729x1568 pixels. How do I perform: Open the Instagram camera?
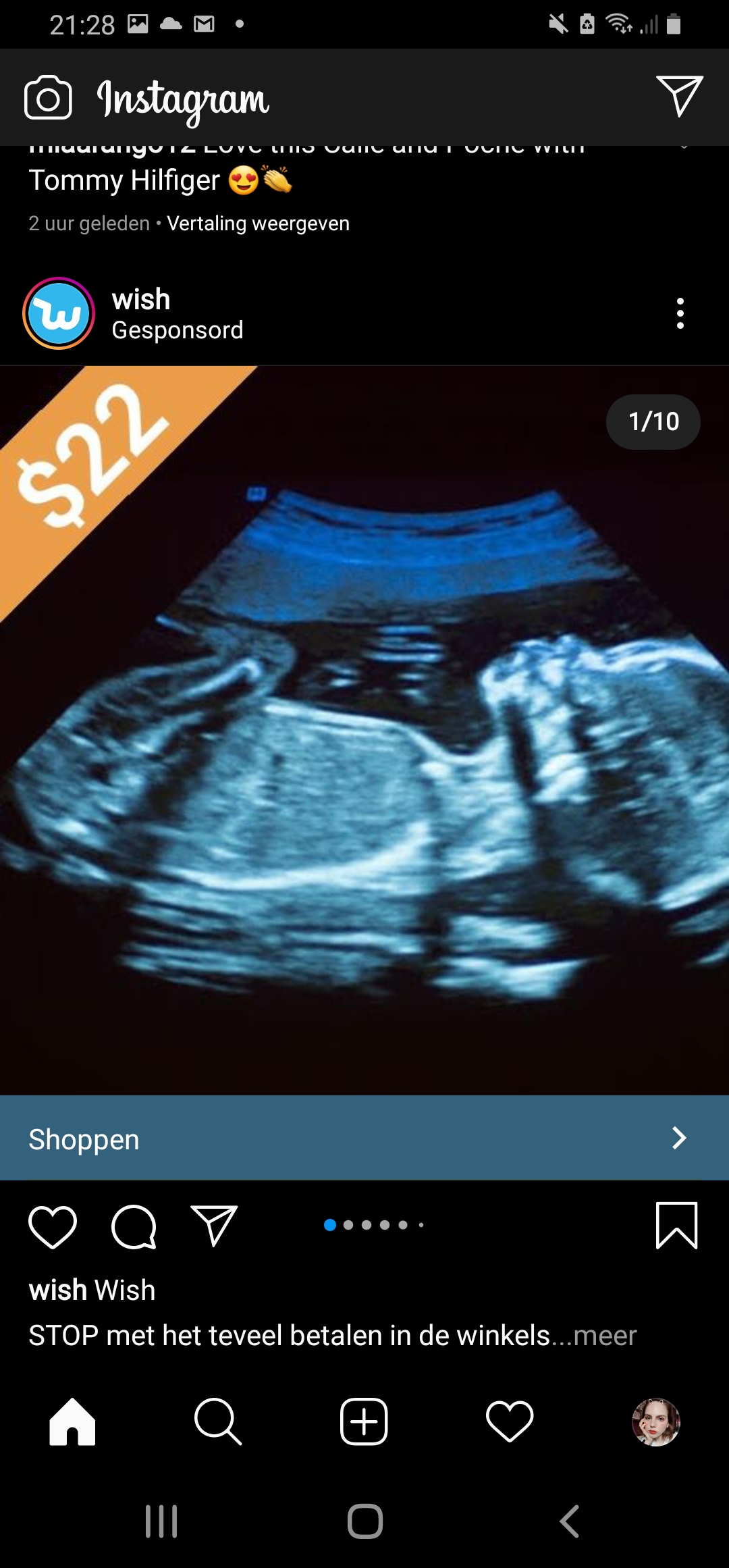pos(48,97)
